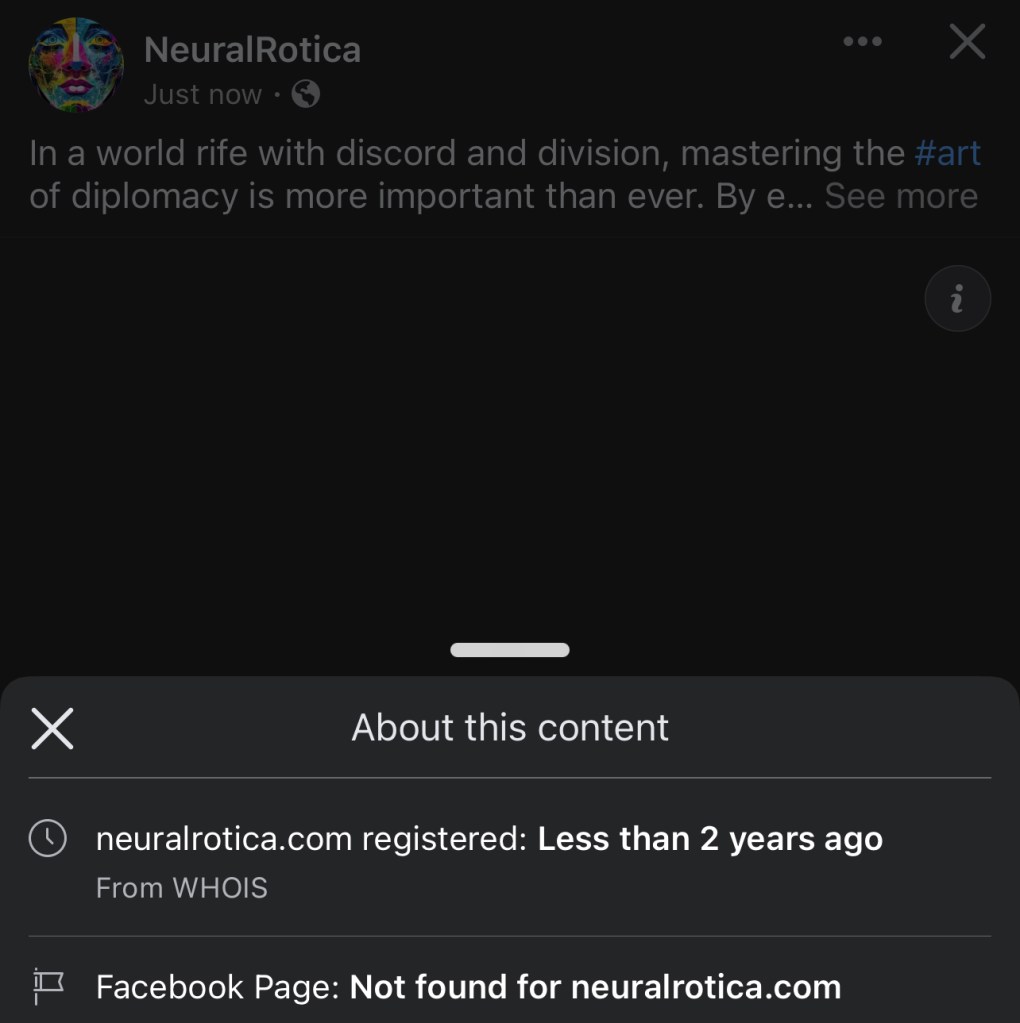
Task: Open the post's three-dot options menu
Action: [x=862, y=42]
